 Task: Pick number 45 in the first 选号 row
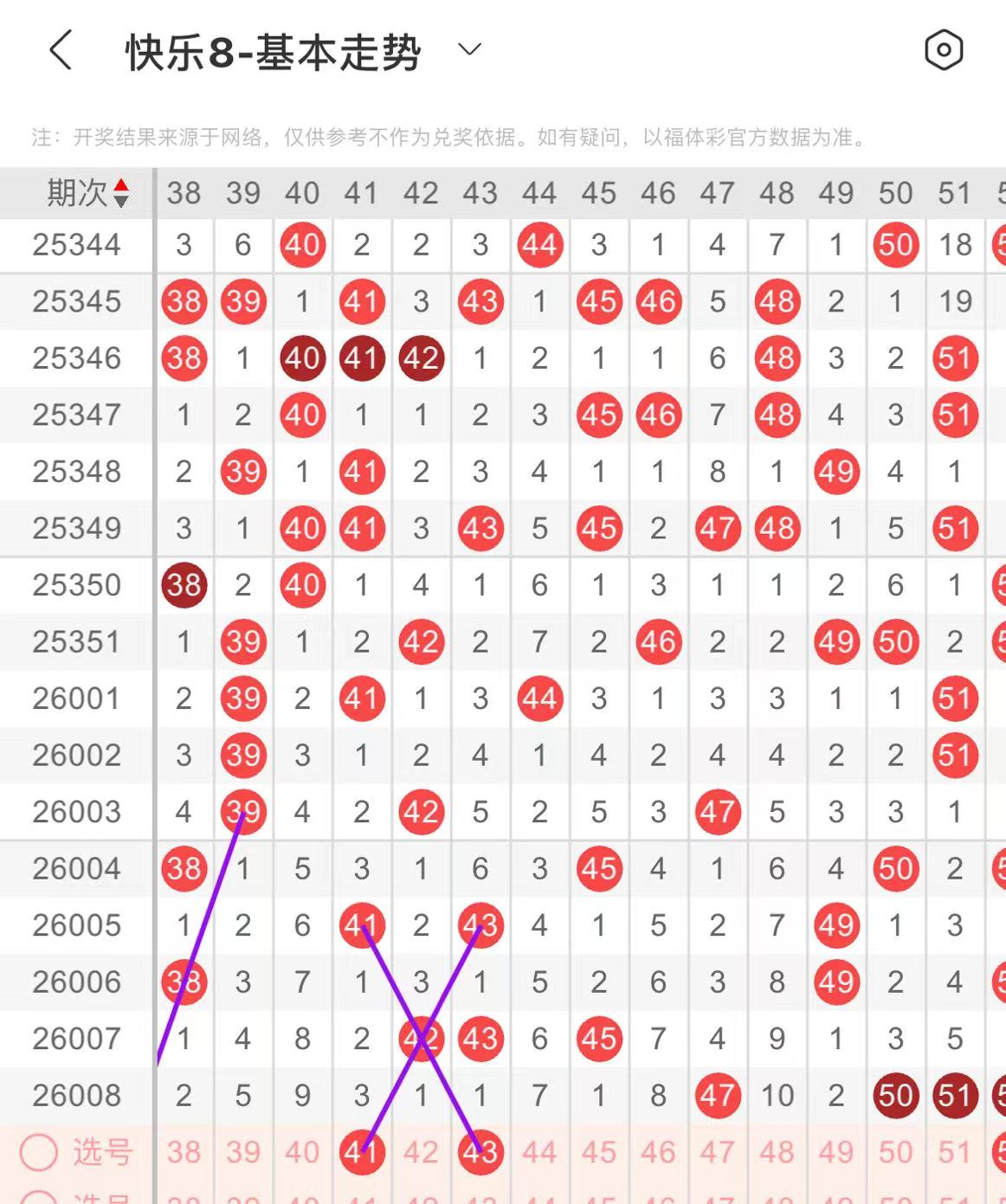(x=599, y=1152)
